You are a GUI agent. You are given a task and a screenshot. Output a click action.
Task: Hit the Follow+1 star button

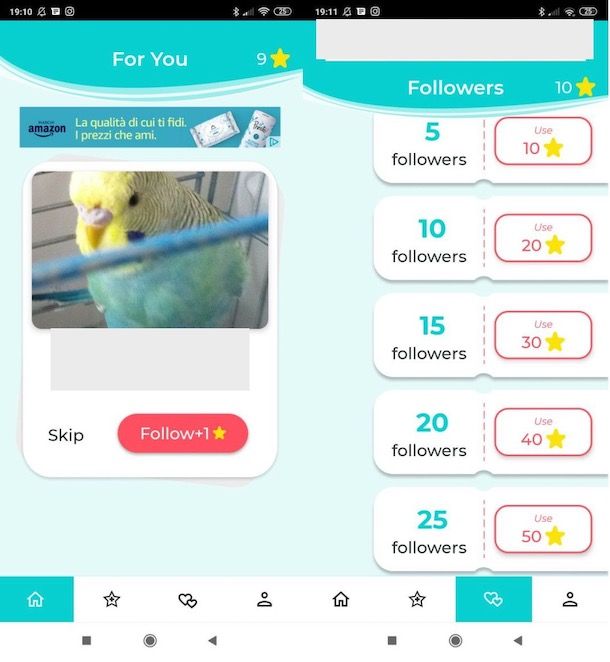click(x=183, y=433)
